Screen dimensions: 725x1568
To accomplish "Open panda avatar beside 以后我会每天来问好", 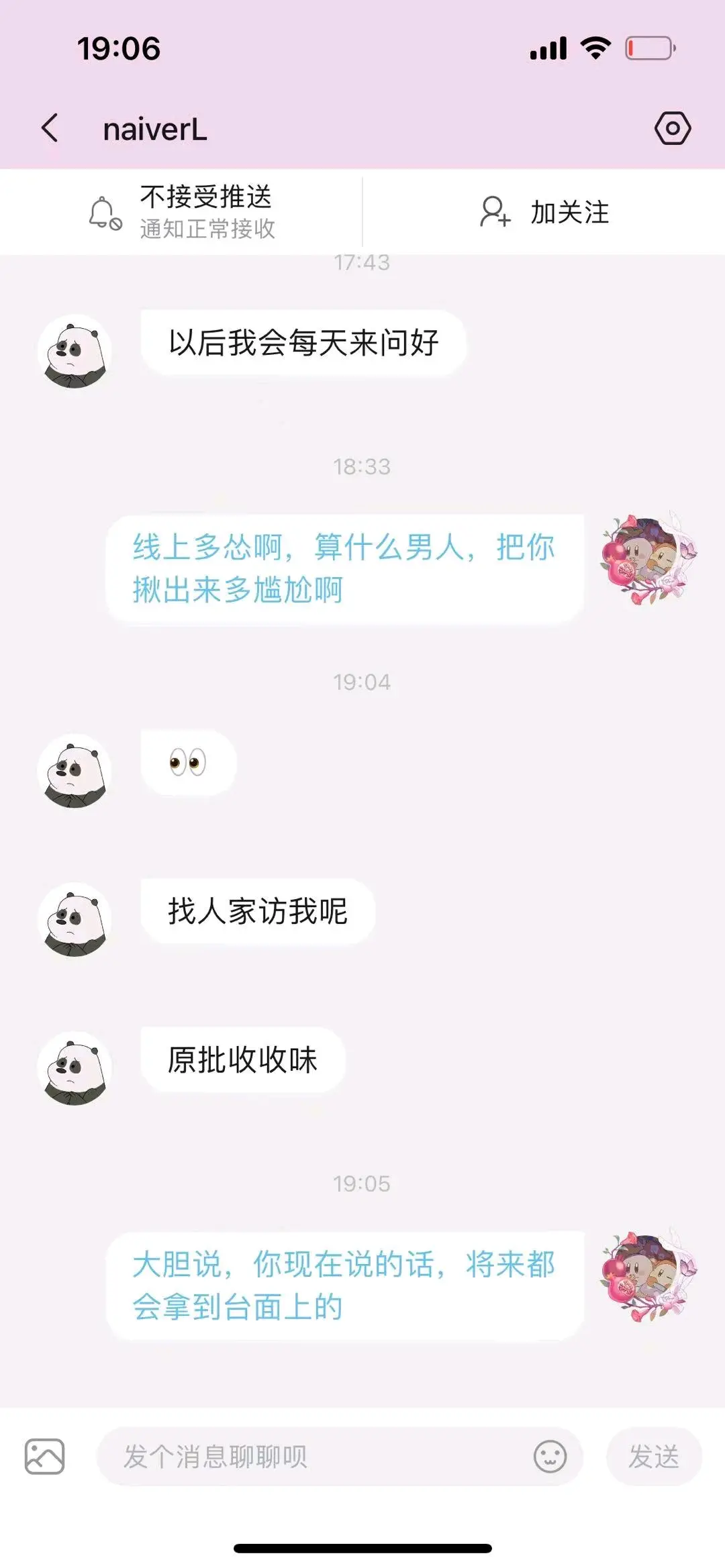I will coord(75,352).
